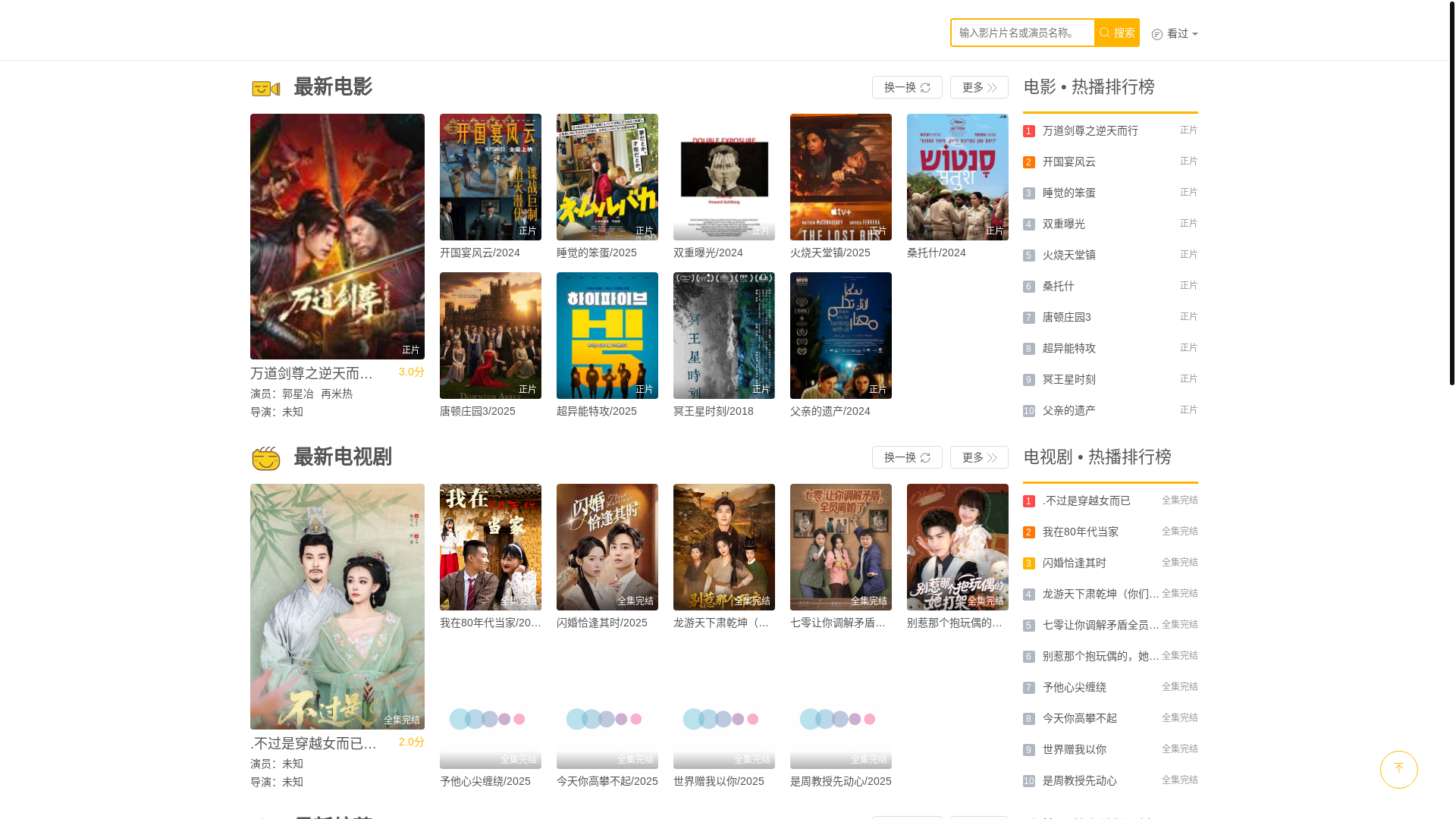The width and height of the screenshot is (1456, 819).
Task: Focus the movie or actor search field
Action: click(x=1021, y=33)
